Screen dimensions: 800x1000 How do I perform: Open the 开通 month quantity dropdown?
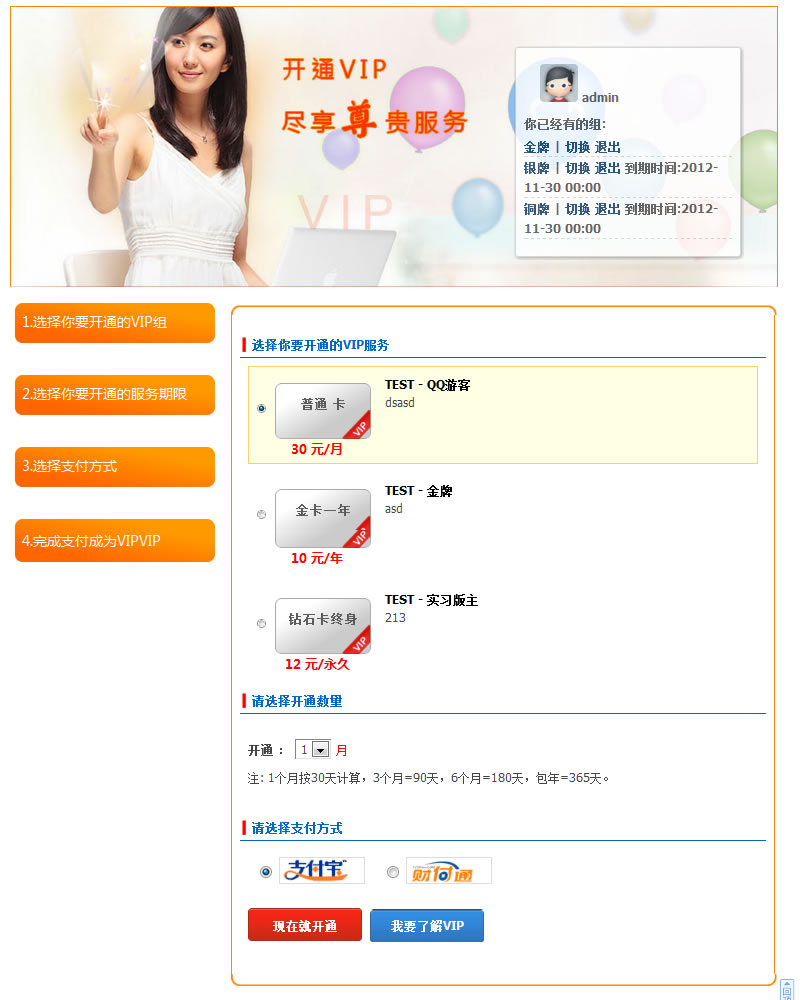tap(320, 749)
